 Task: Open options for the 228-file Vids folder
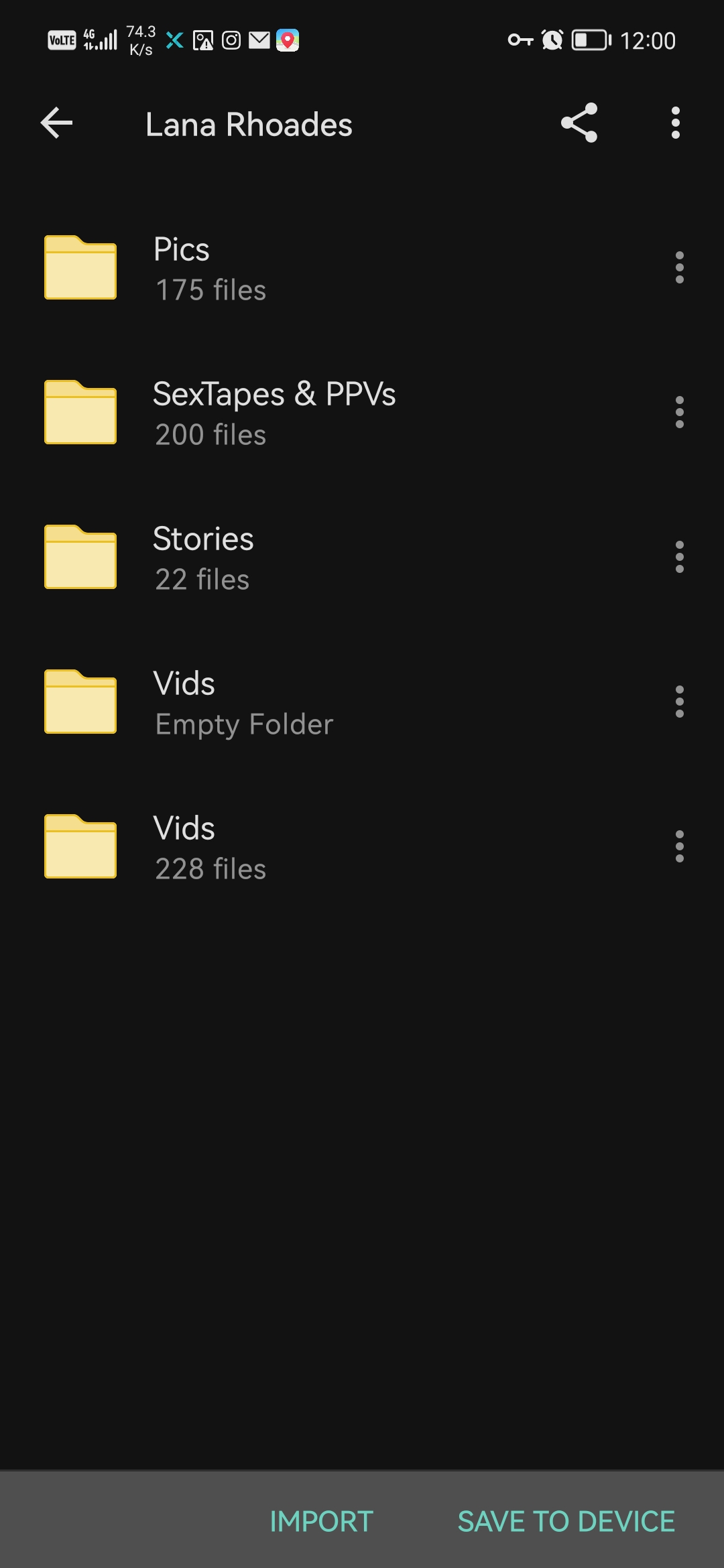[x=679, y=846]
